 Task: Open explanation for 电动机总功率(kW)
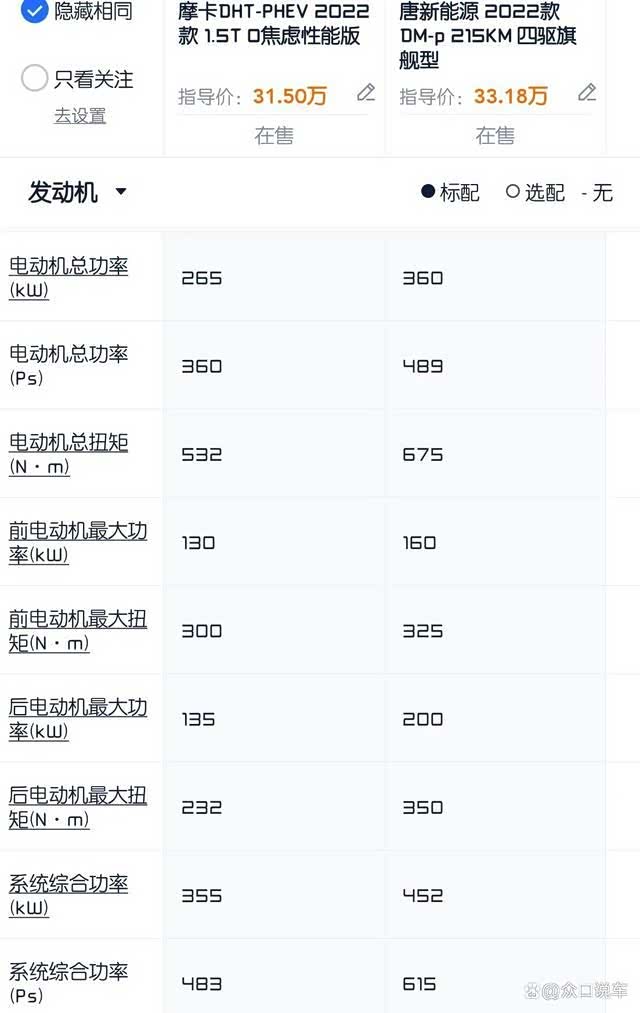68,277
